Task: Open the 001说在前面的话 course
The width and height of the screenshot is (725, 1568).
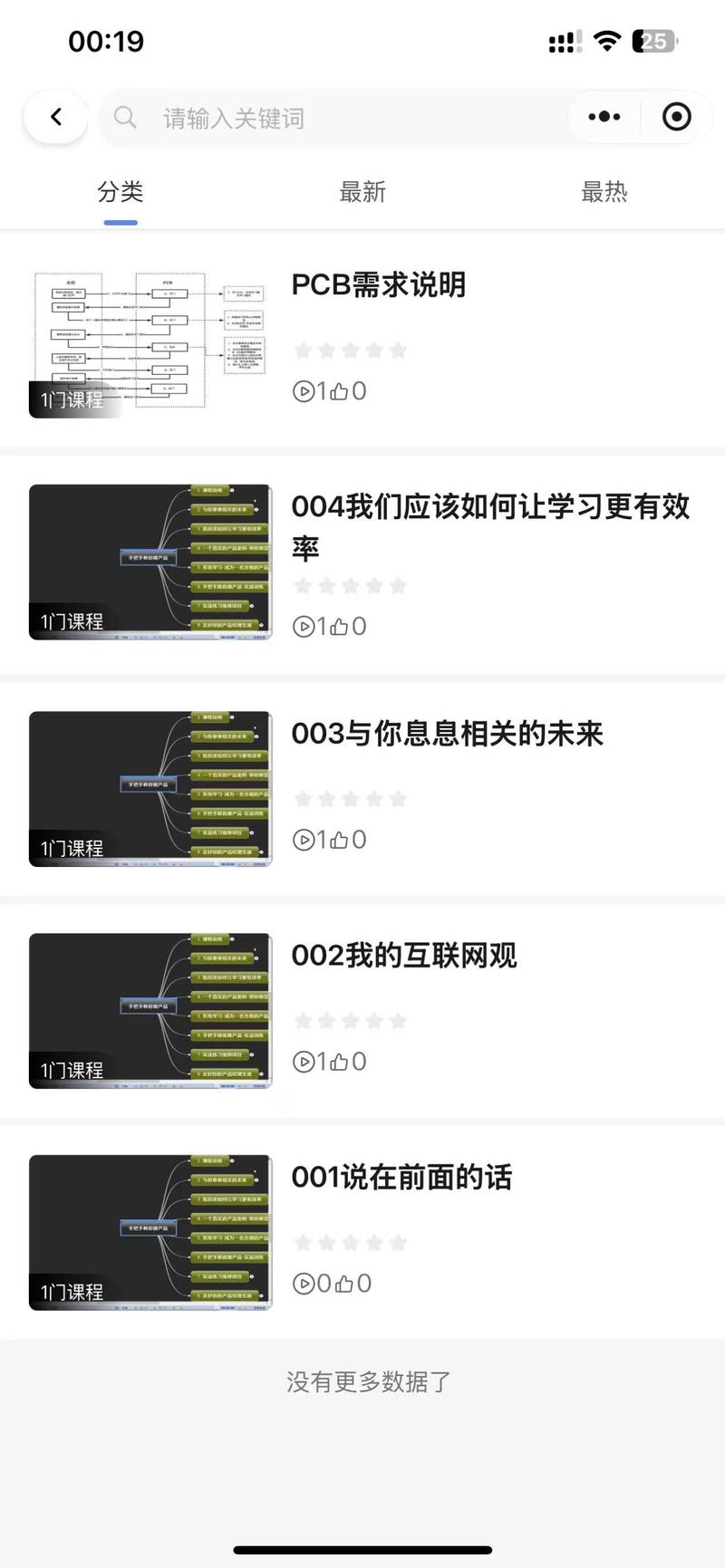Action: 401,1178
